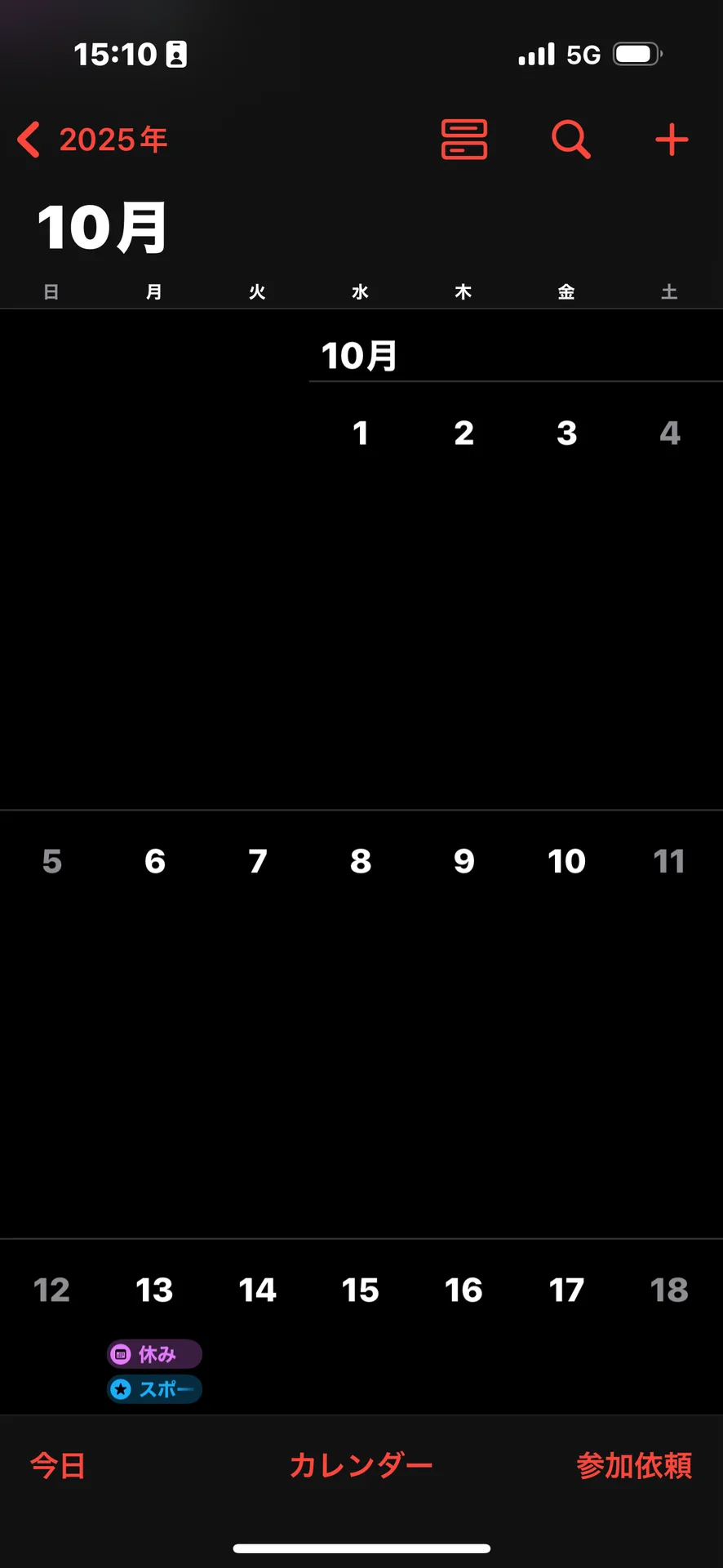Screen dimensions: 723x1568
Task: Open the 休み event on the 13th
Action: coord(154,1354)
